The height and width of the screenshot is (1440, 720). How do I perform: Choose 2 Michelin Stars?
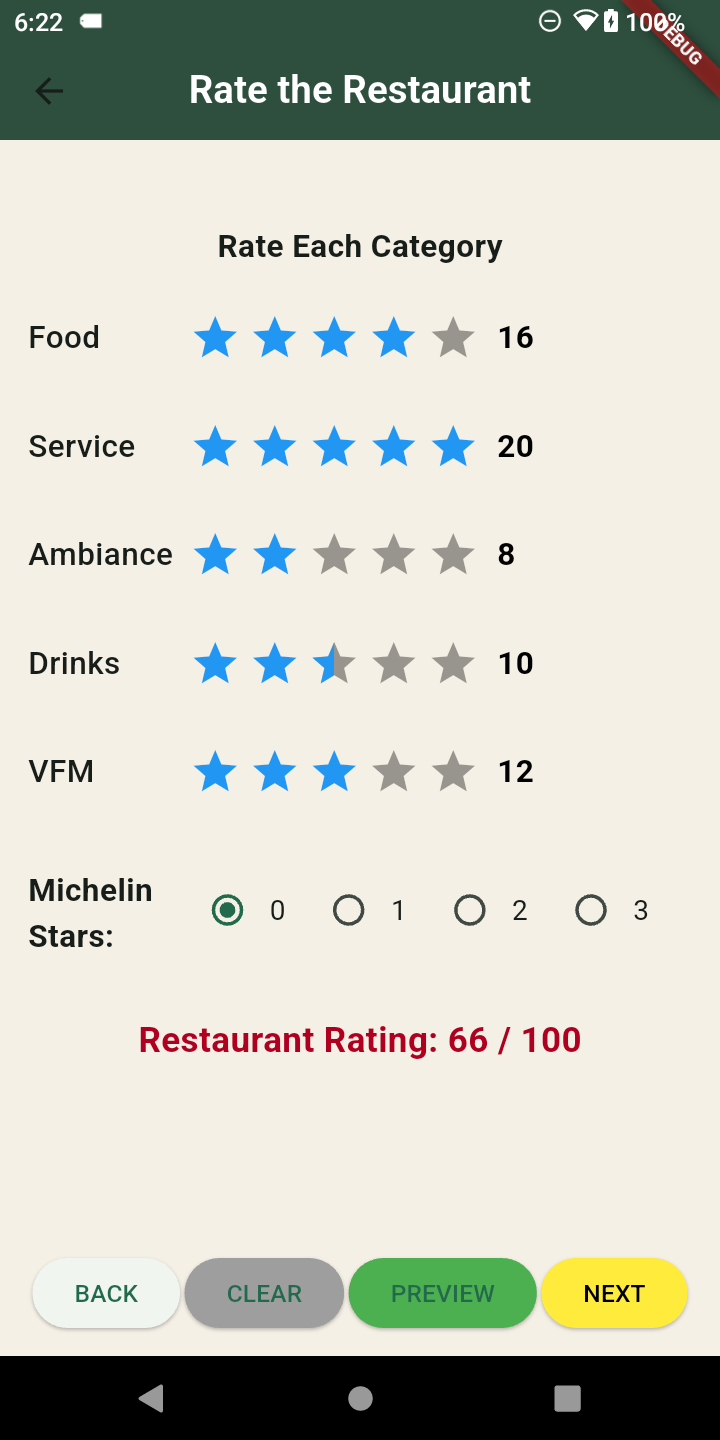click(470, 910)
